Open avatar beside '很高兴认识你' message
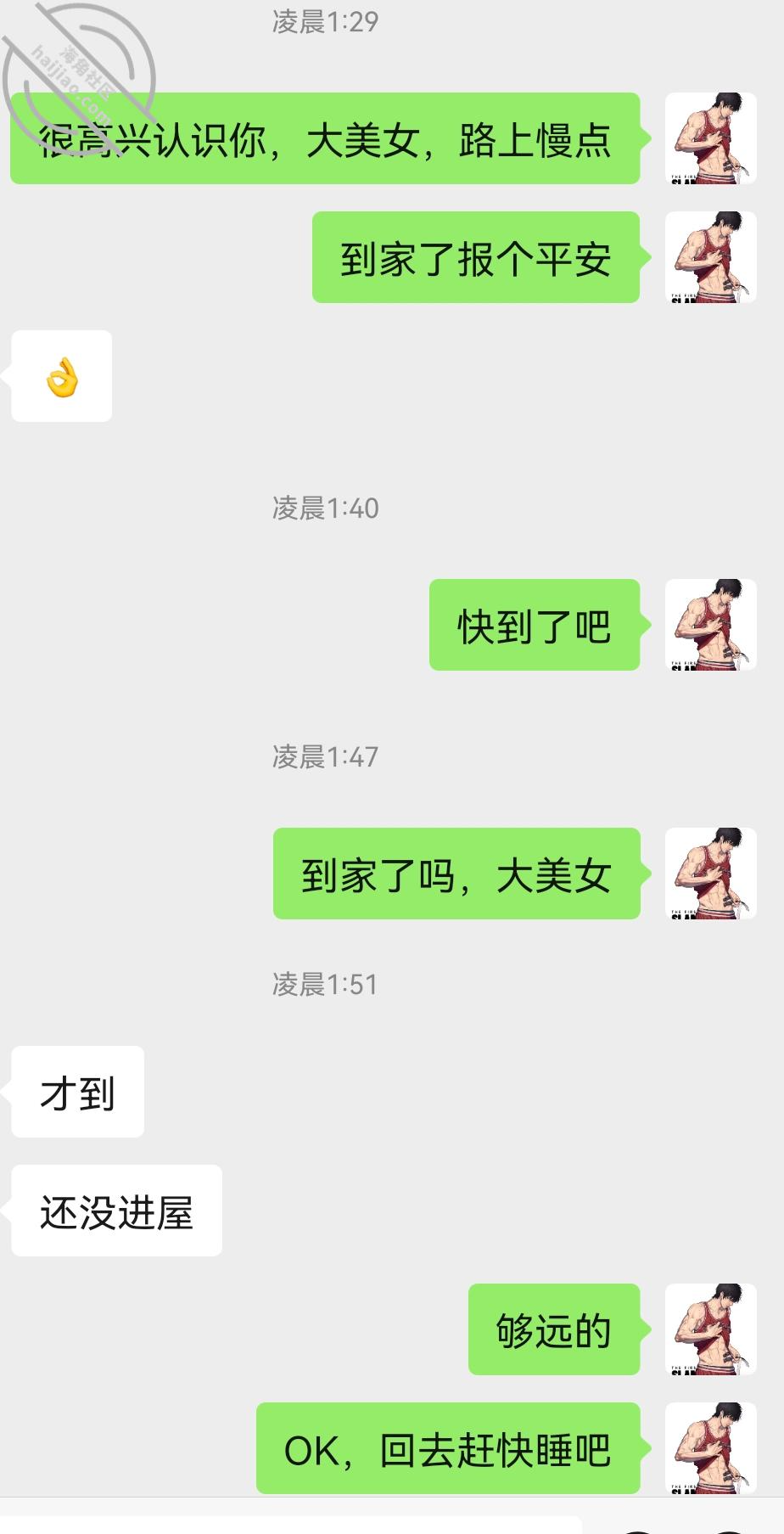The width and height of the screenshot is (784, 1534). pos(710,138)
